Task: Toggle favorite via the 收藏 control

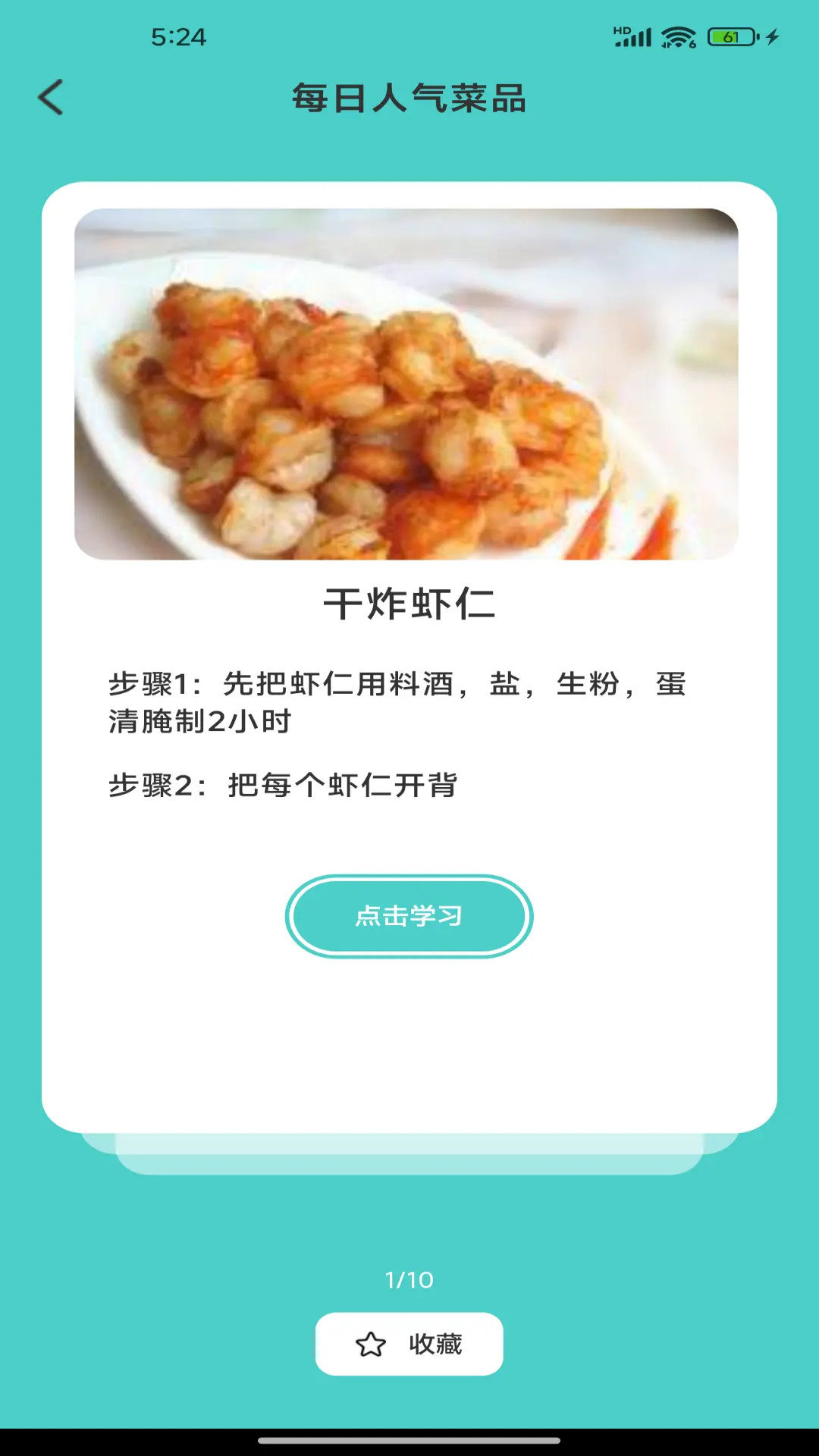Action: [409, 1343]
